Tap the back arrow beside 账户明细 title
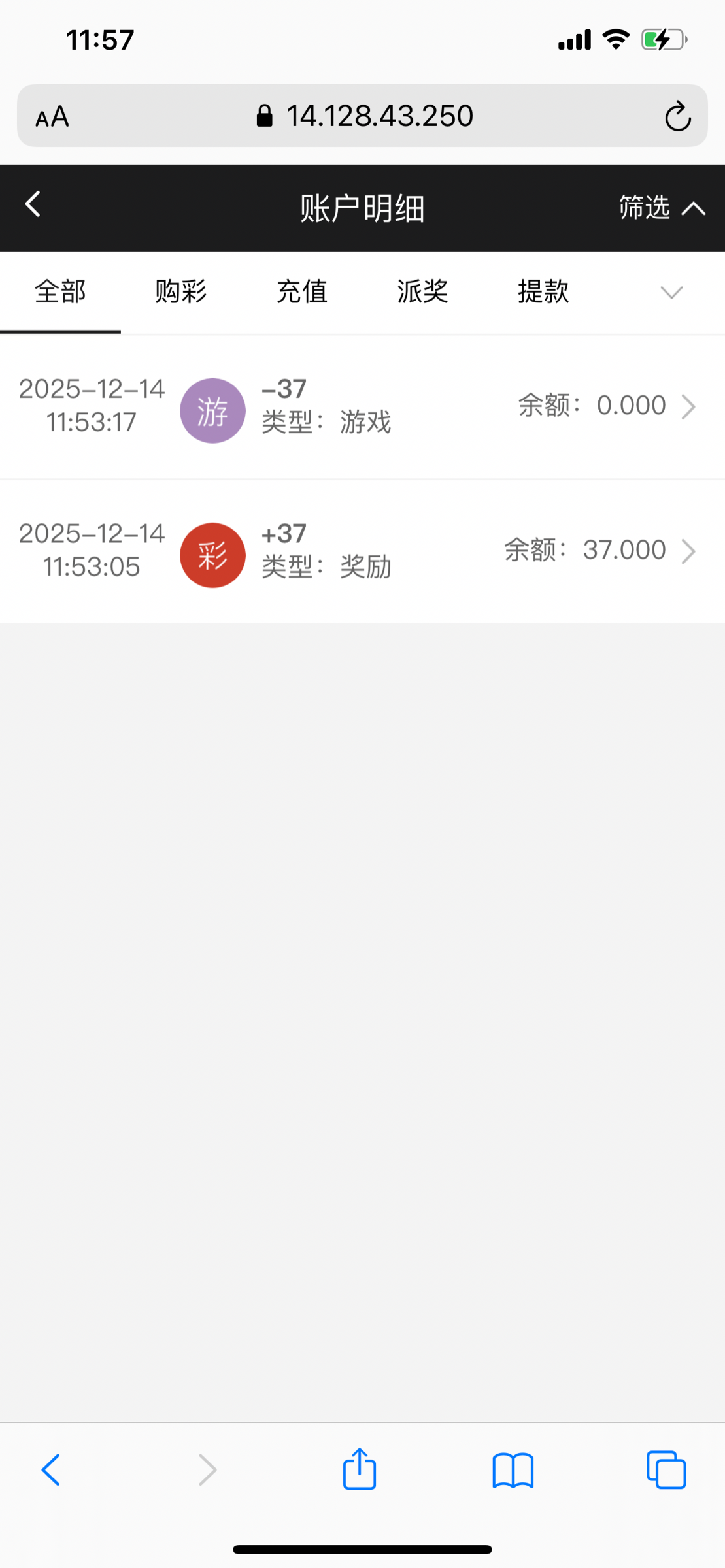This screenshot has height=1568, width=725. pos(31,204)
